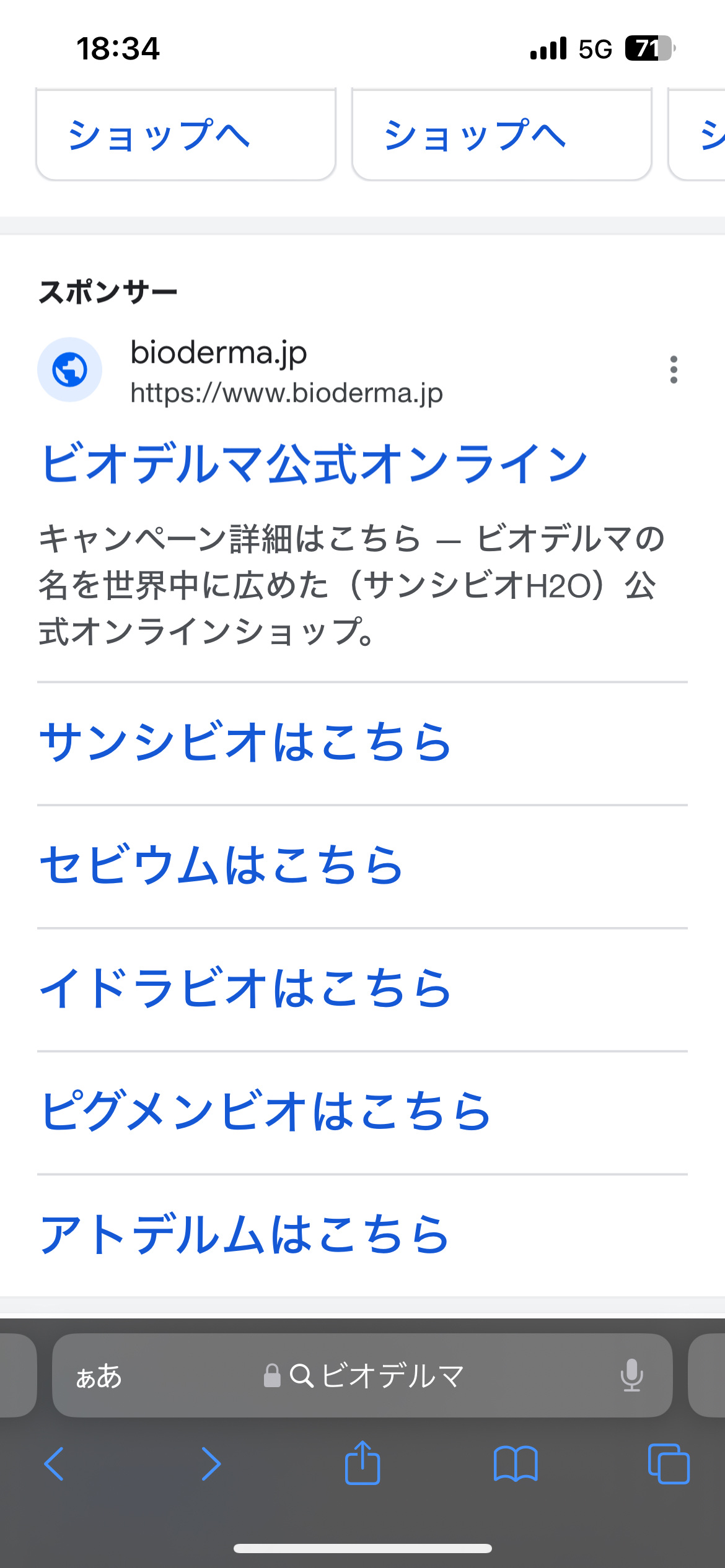Open the ピグメンビオはこちら sitelink
725x1568 pixels.
coord(265,1111)
